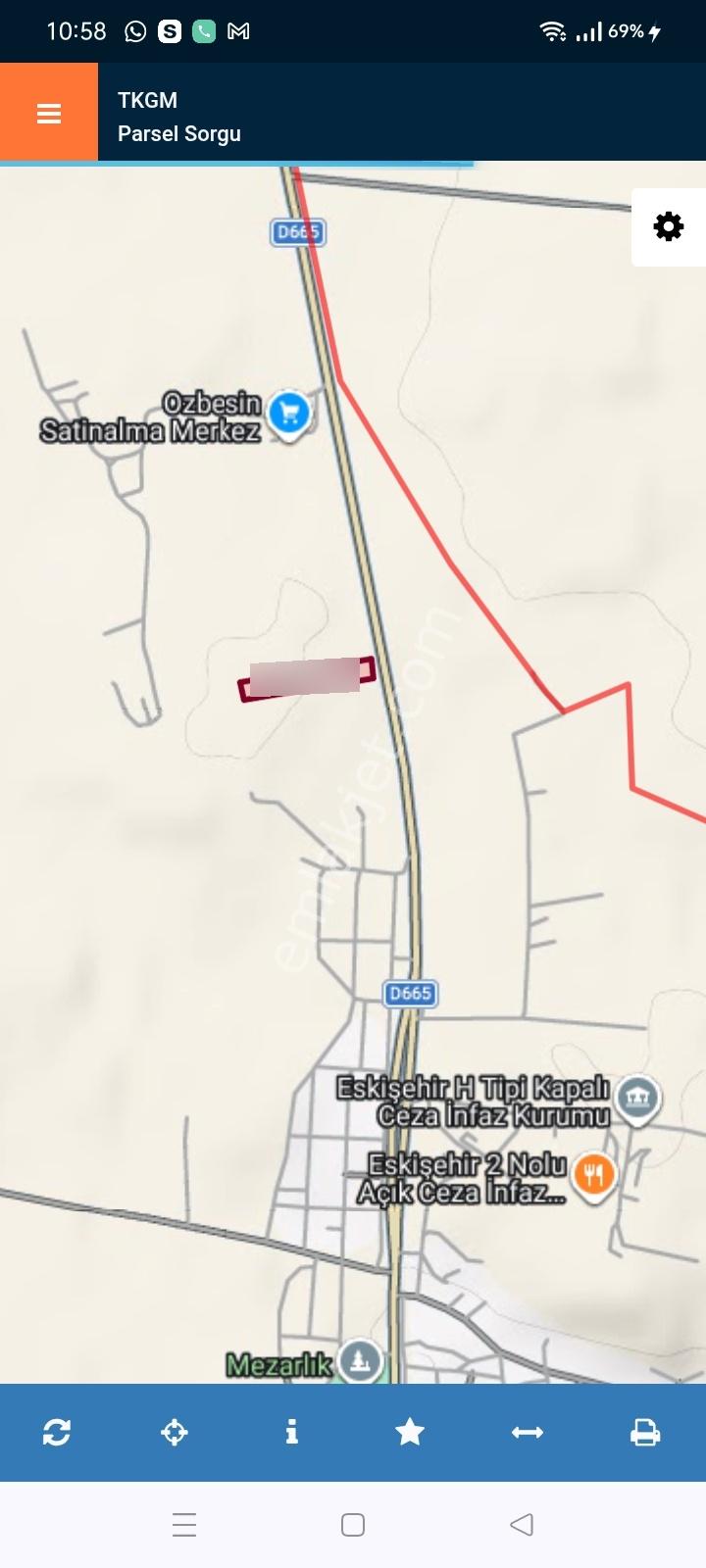Viewport: 706px width, 1568px height.
Task: Open Eskişehir 2 Nolu Açık Ceza marker
Action: click(594, 1174)
